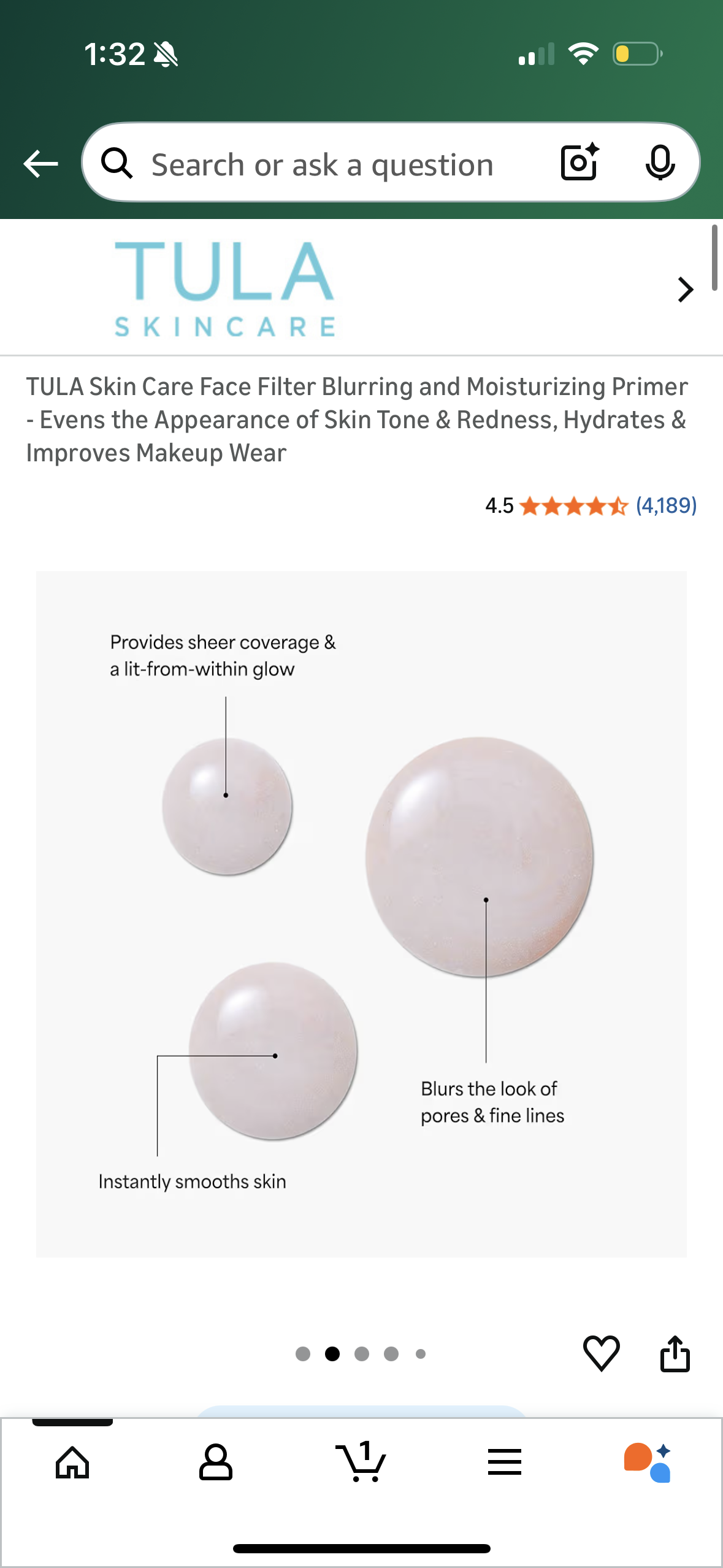Share this TULA primer listing
Image resolution: width=723 pixels, height=1568 pixels.
click(x=675, y=1353)
